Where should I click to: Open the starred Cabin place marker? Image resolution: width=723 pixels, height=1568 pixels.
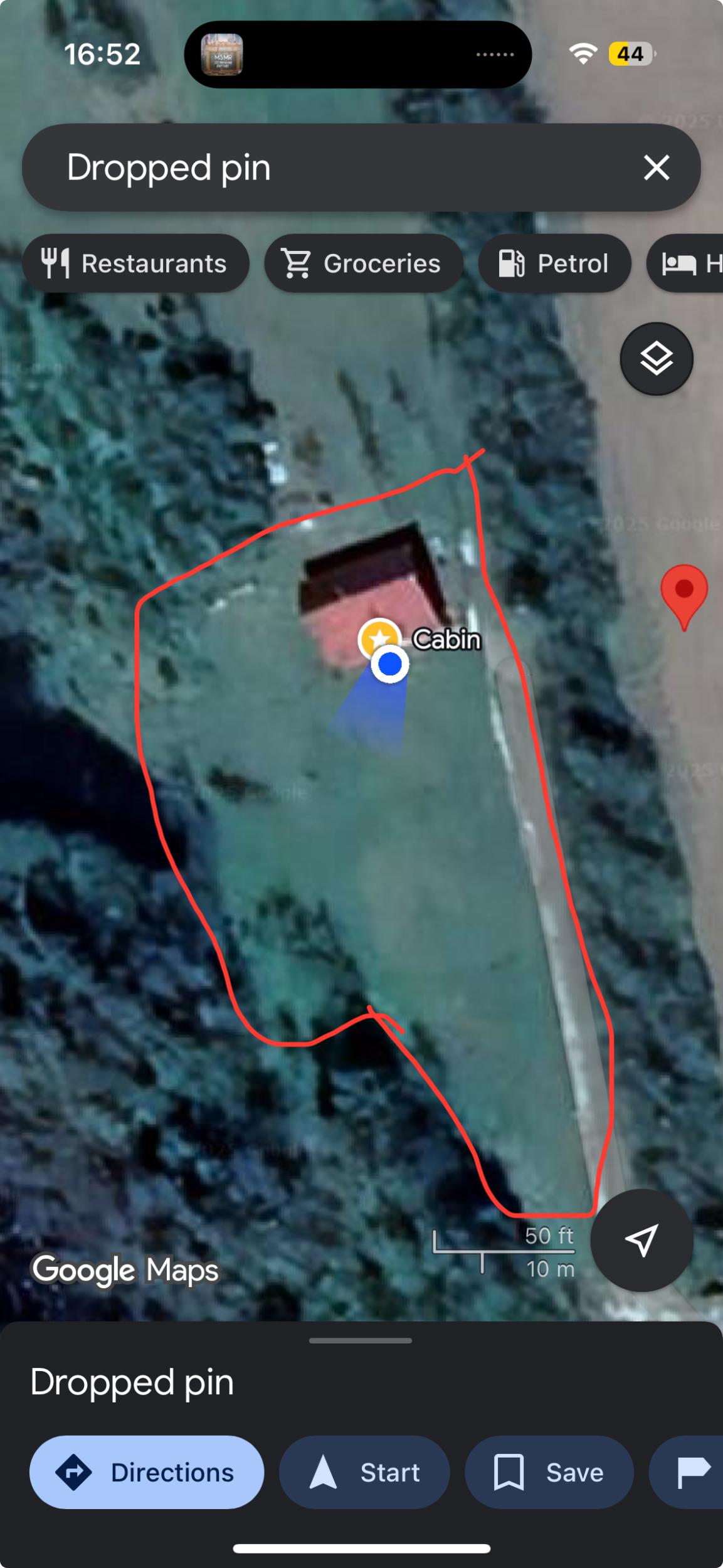tap(379, 638)
